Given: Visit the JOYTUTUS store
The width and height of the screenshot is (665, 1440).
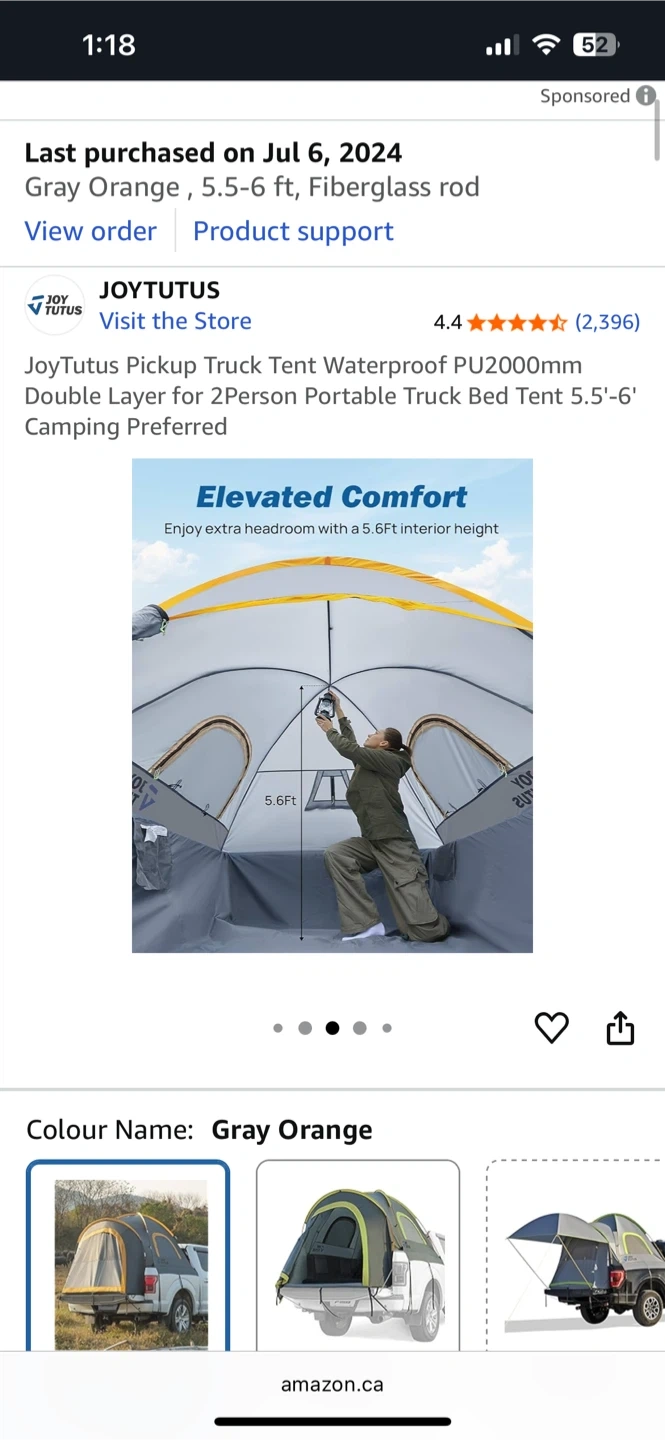Looking at the screenshot, I should click(175, 321).
